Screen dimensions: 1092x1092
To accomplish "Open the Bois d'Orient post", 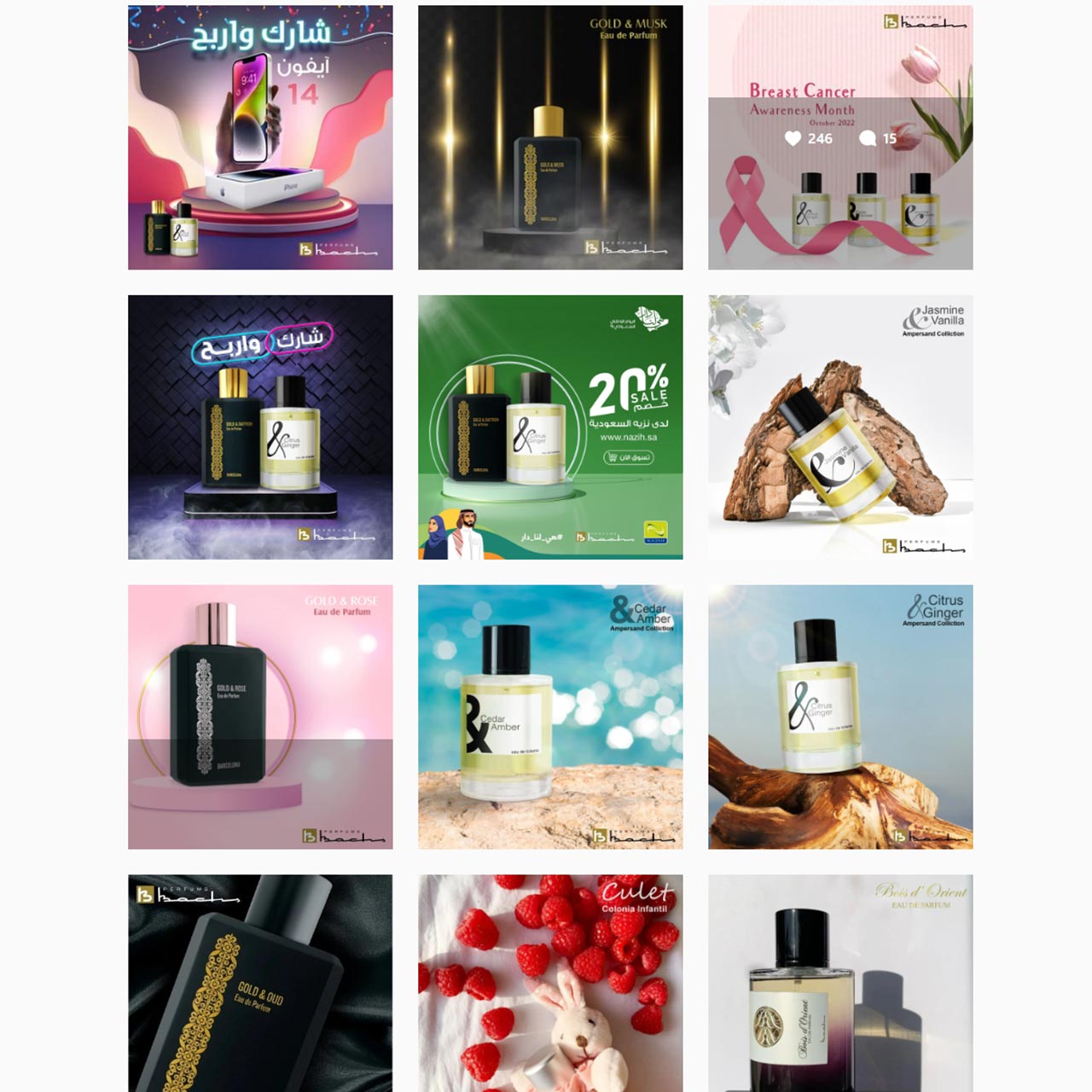I will 840,983.
